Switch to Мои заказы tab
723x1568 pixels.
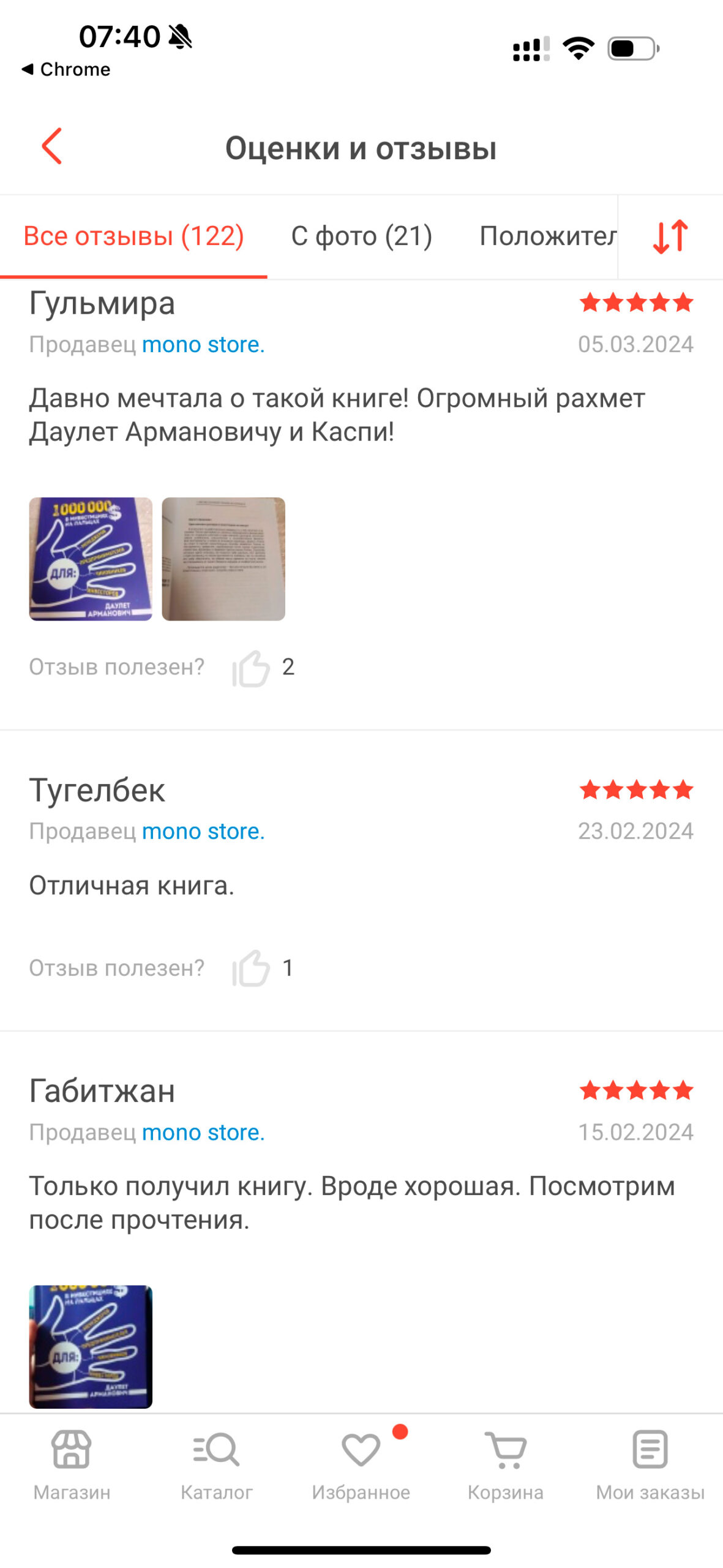[650, 1465]
